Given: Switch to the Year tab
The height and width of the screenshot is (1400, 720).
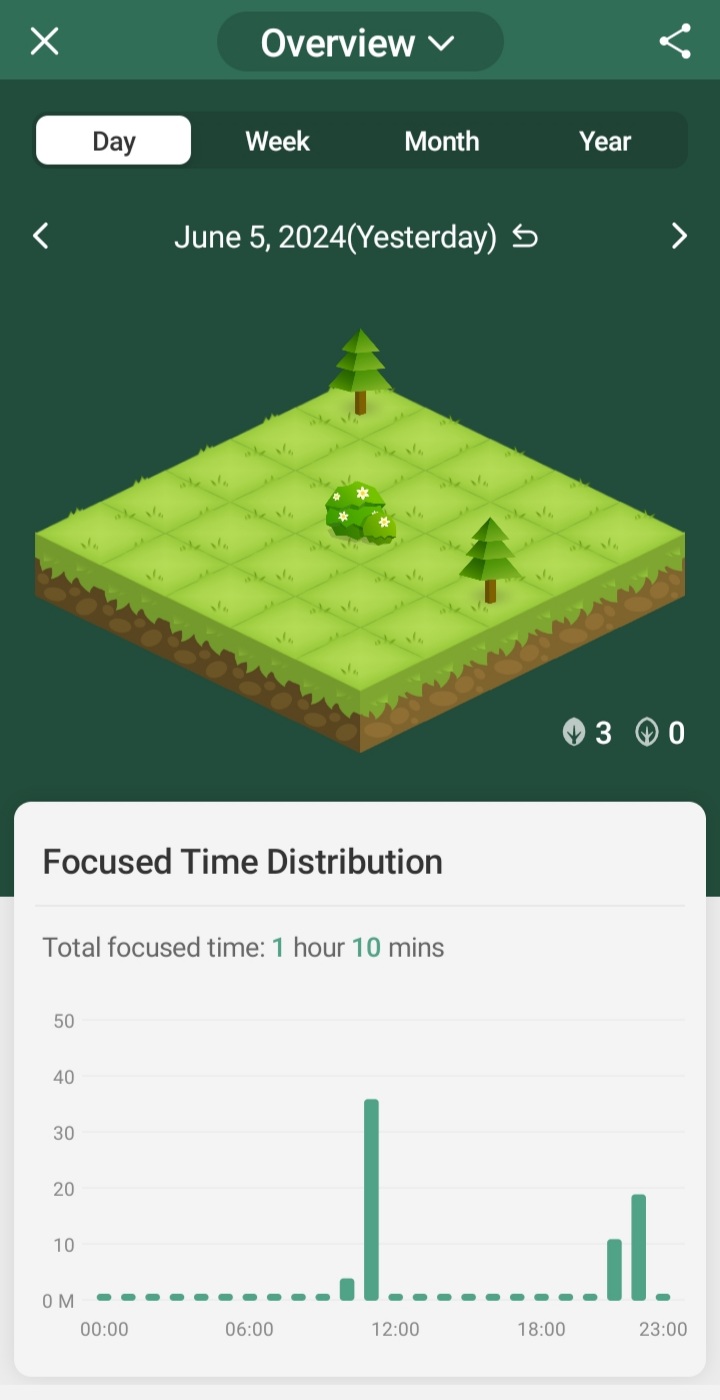Looking at the screenshot, I should pos(605,141).
